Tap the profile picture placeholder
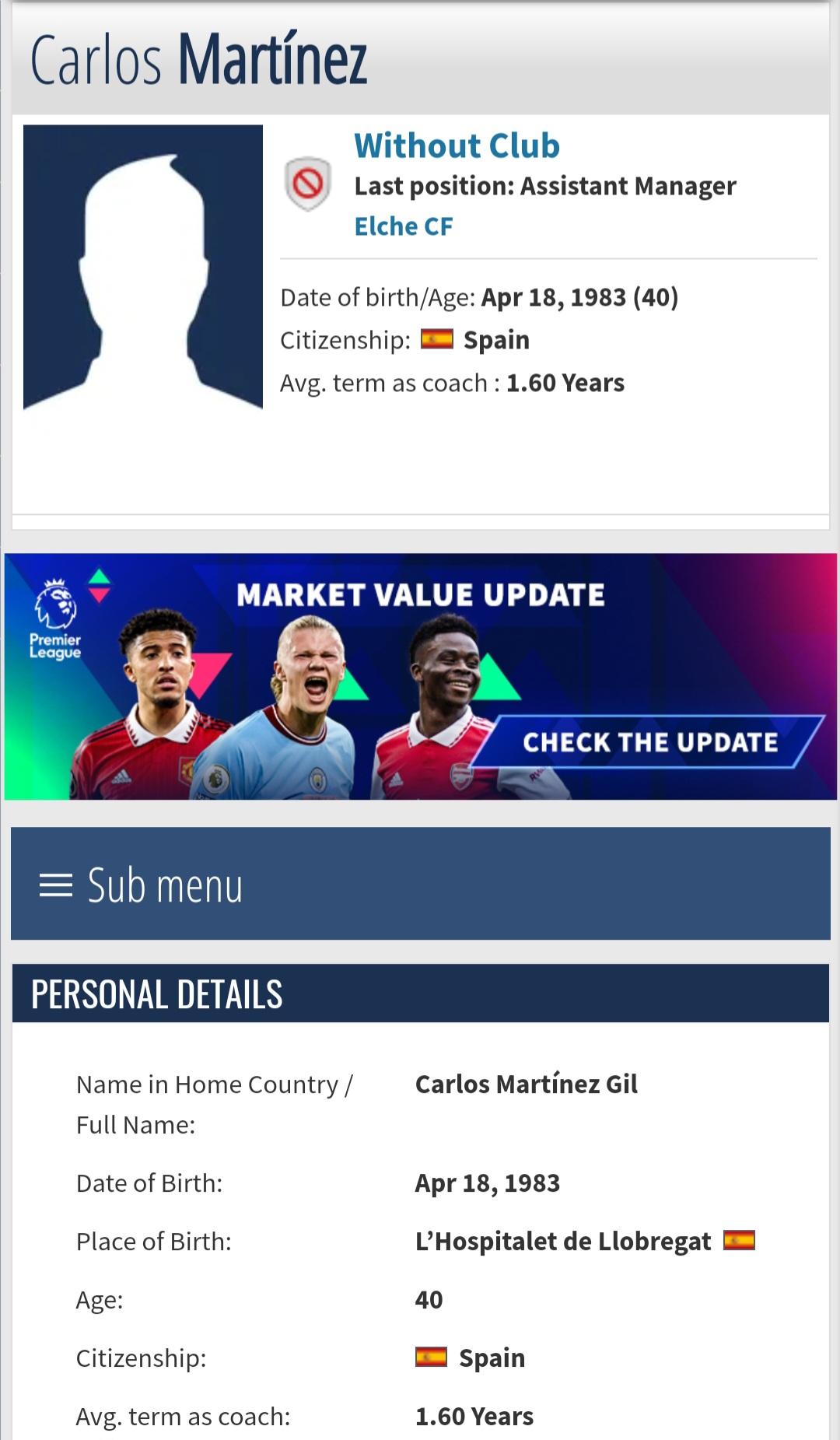Viewport: 840px width, 1440px height. (143, 267)
